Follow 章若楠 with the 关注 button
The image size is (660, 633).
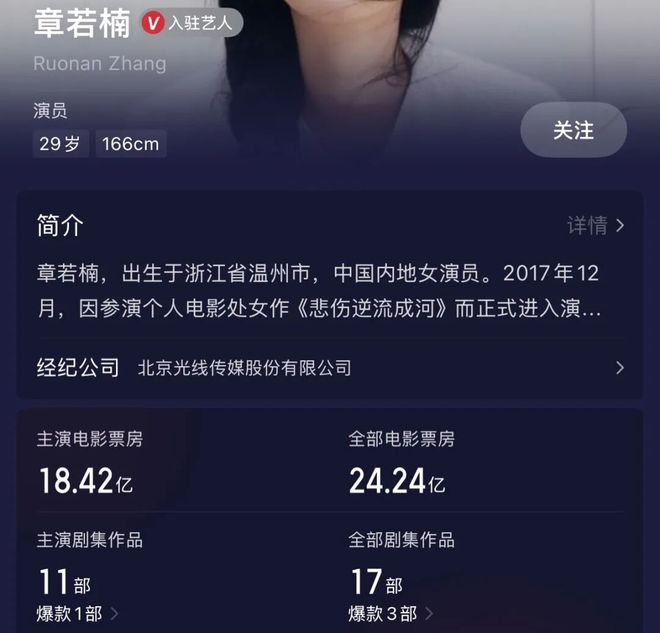(573, 131)
